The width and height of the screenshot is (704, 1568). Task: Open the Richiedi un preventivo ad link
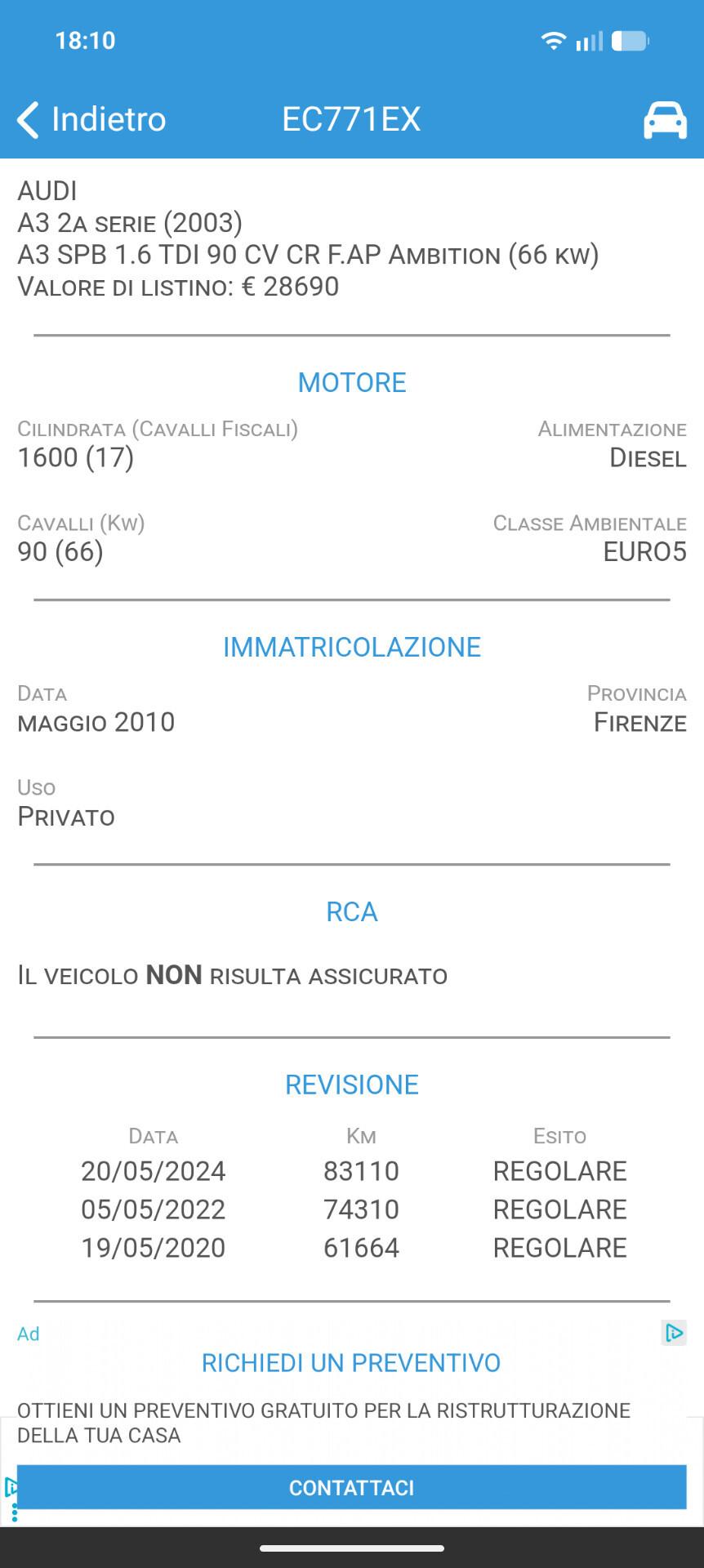click(x=351, y=1362)
